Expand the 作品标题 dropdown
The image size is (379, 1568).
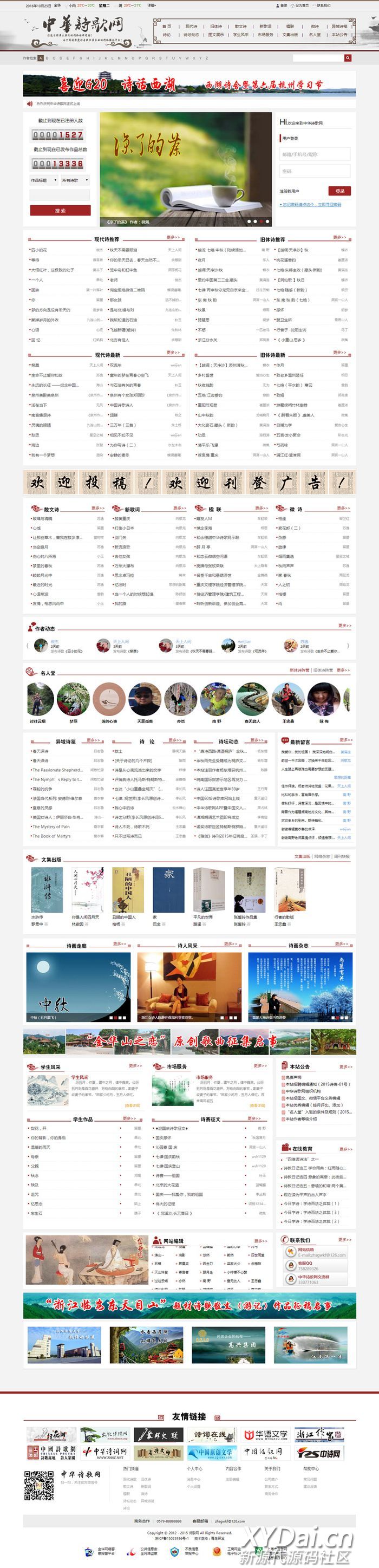click(44, 180)
